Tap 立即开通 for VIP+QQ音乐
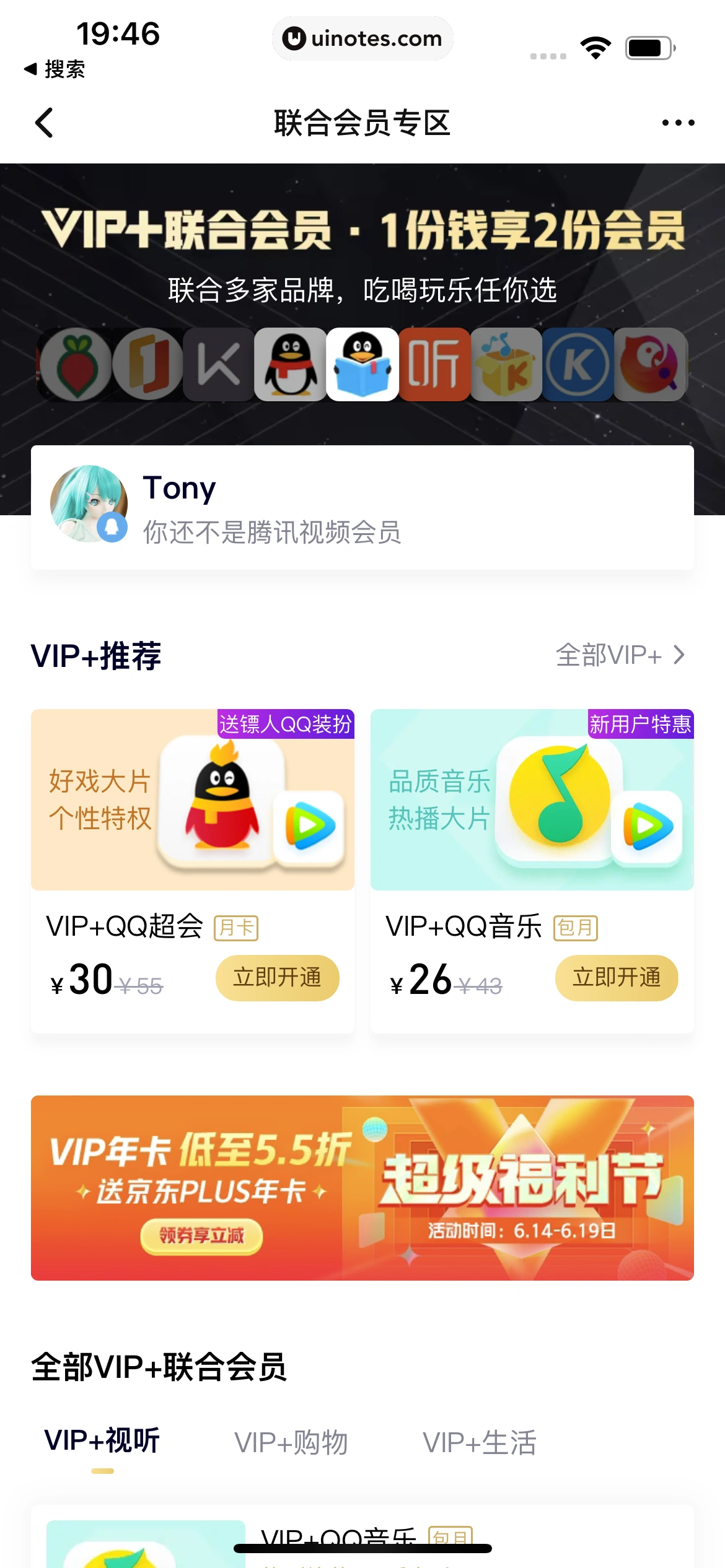Image resolution: width=725 pixels, height=1568 pixels. (617, 977)
